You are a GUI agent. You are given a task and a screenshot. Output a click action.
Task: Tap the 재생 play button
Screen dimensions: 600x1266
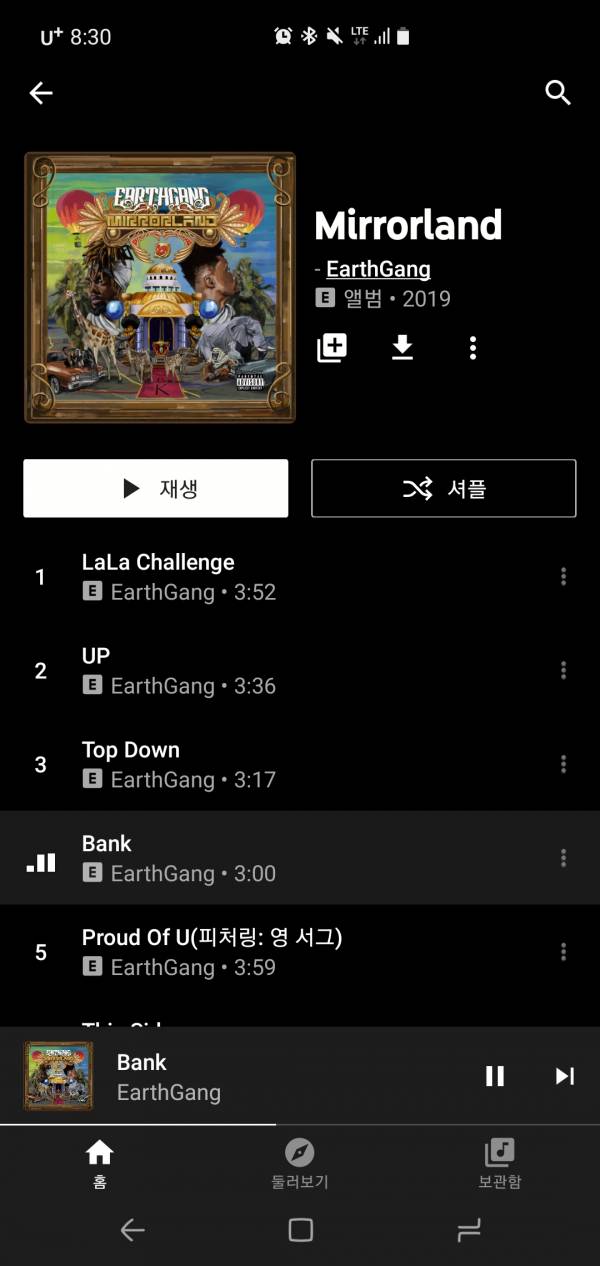156,488
